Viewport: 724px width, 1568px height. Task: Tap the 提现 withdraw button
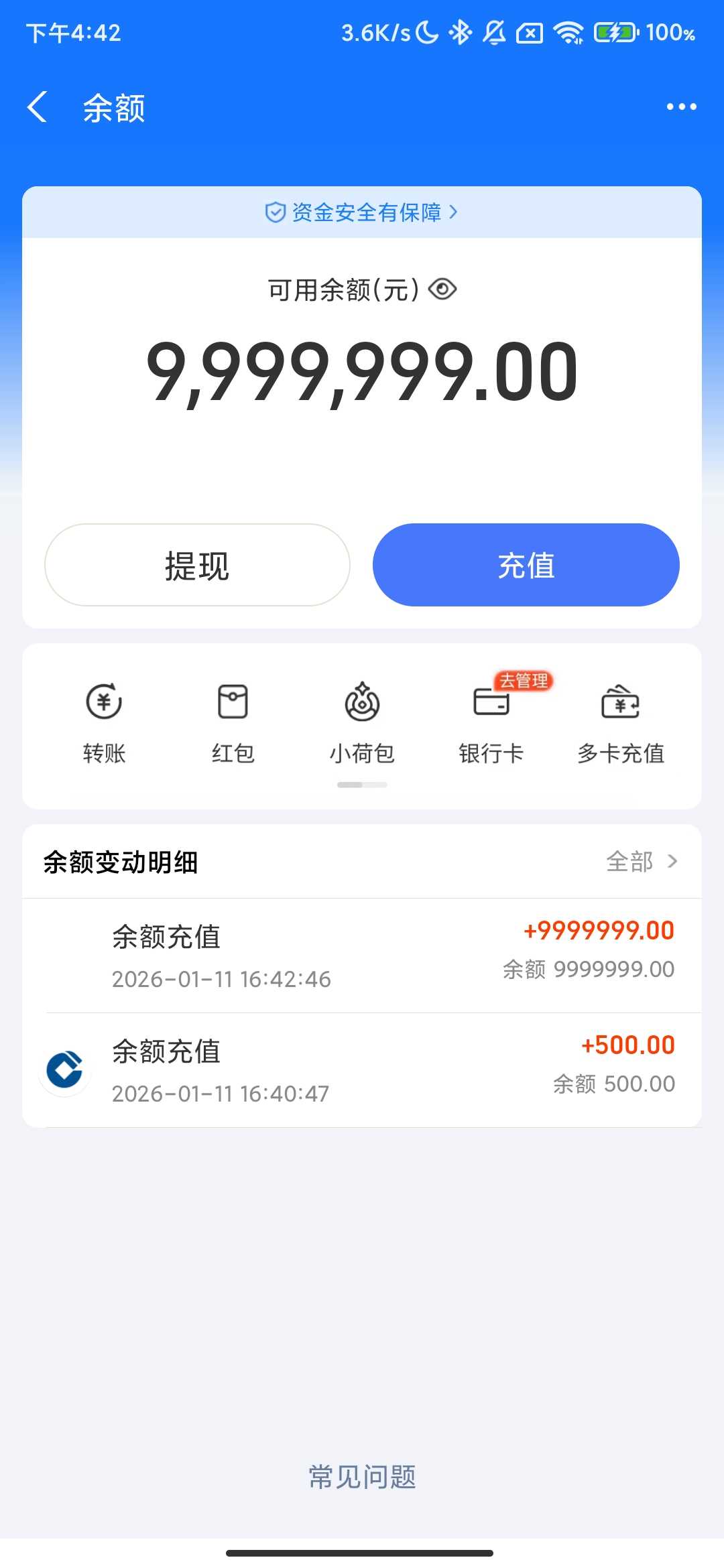(196, 565)
